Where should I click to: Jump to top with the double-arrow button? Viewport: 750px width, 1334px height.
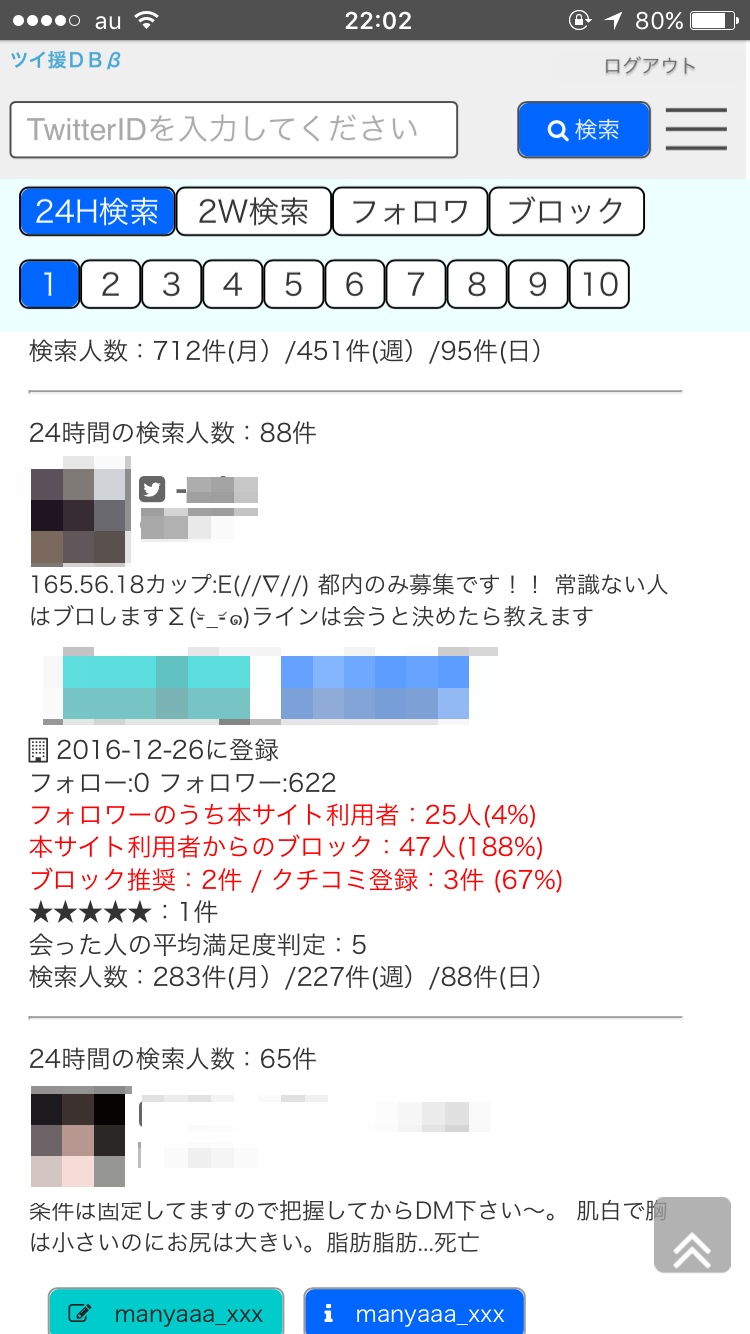tap(692, 1234)
